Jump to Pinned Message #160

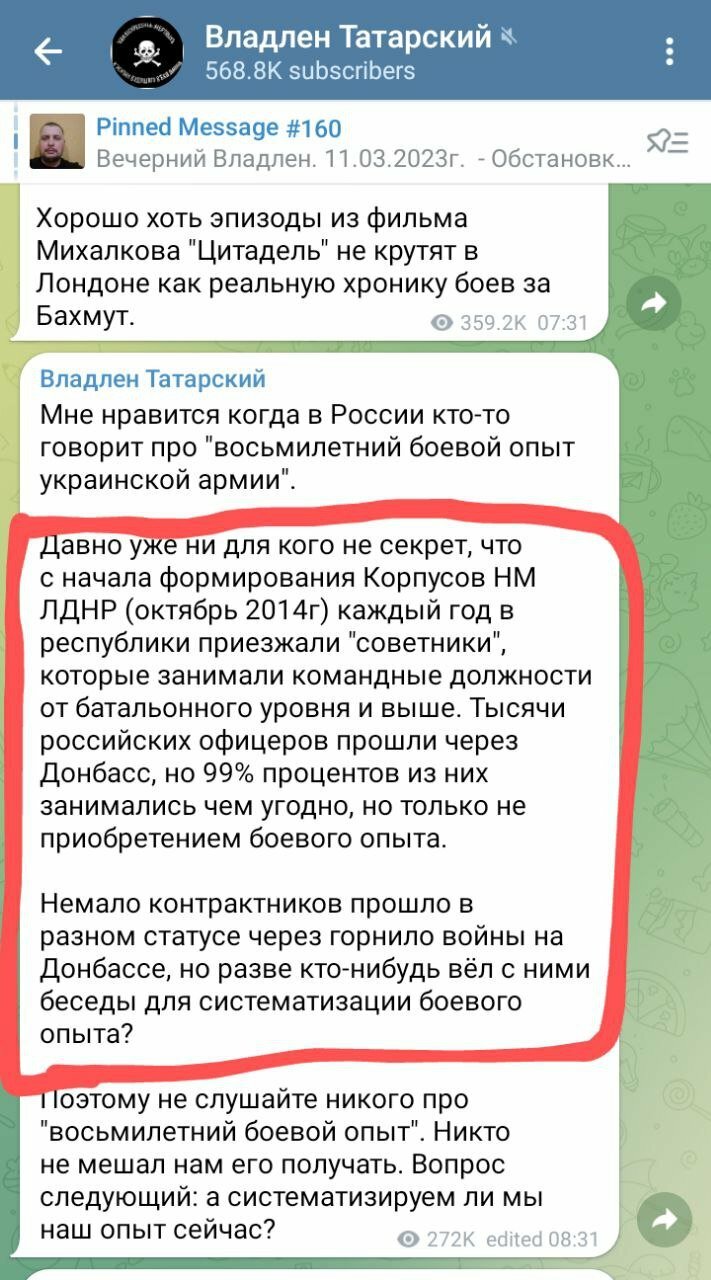[330, 141]
